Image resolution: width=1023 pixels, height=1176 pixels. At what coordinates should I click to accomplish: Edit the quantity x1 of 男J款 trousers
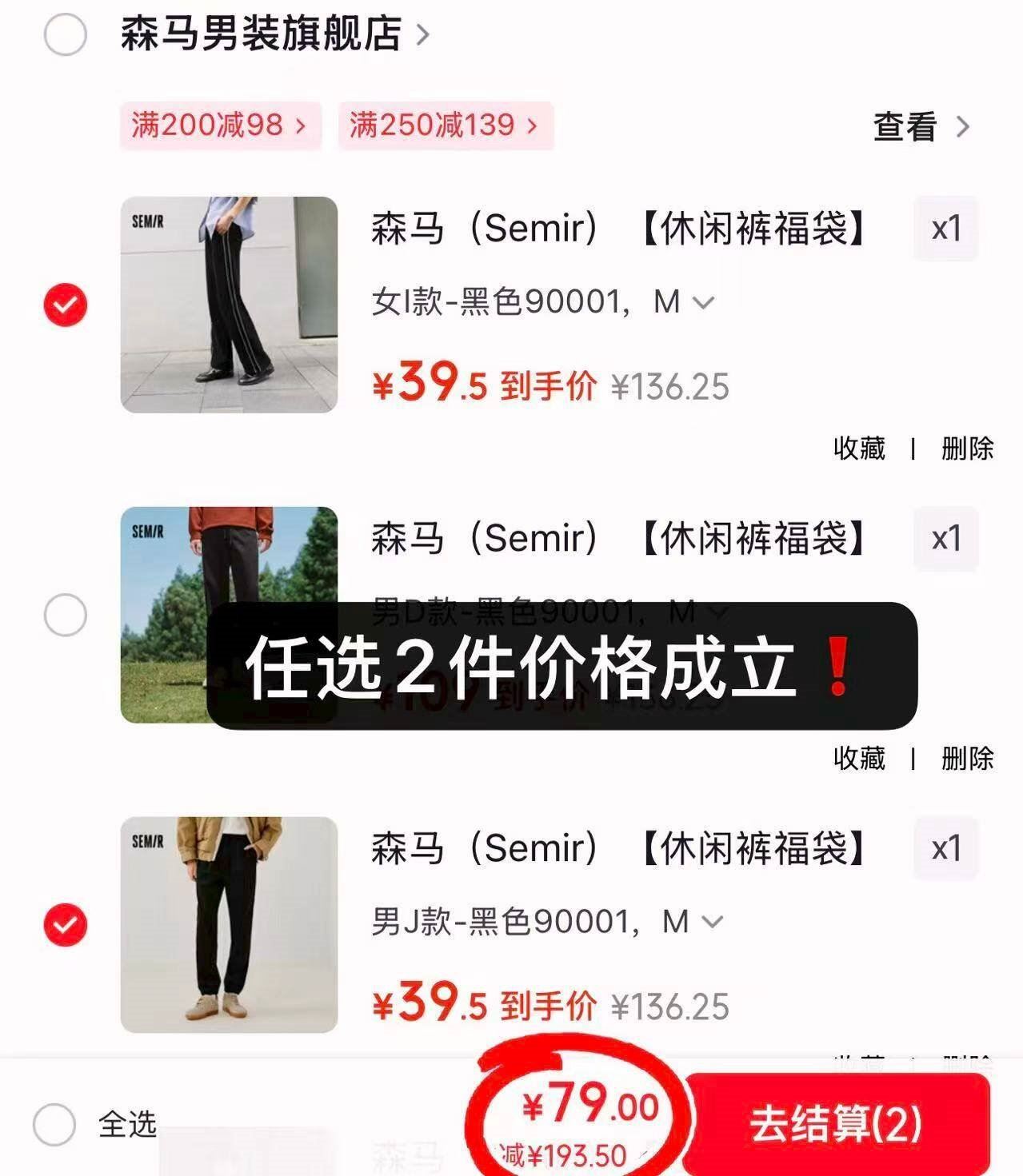coord(945,848)
